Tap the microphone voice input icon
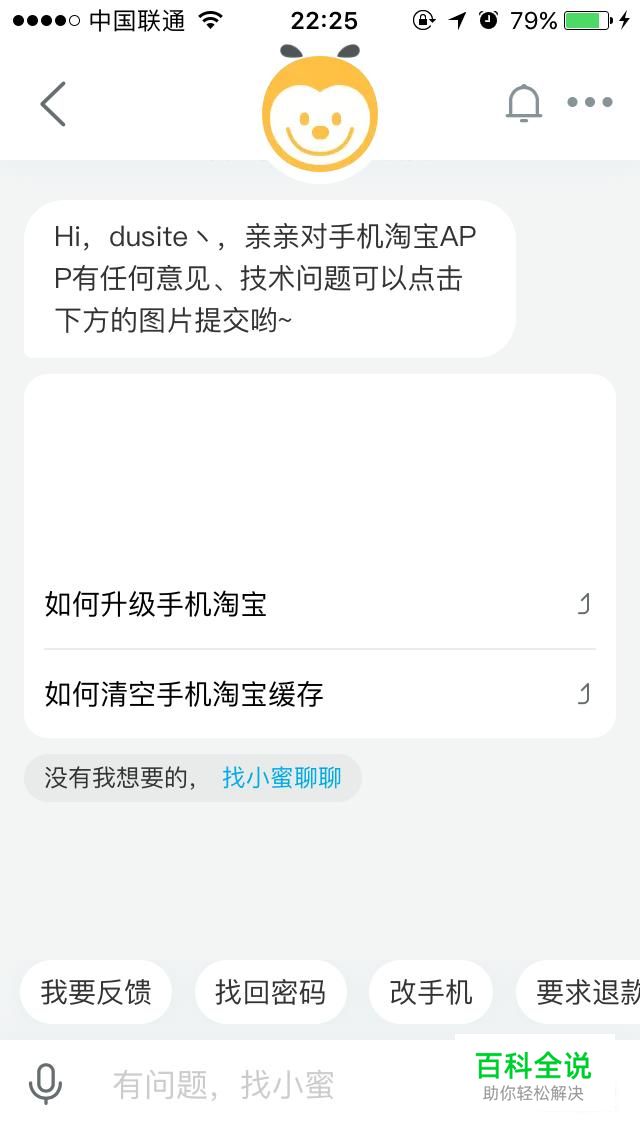This screenshot has width=640, height=1136. coord(45,1084)
